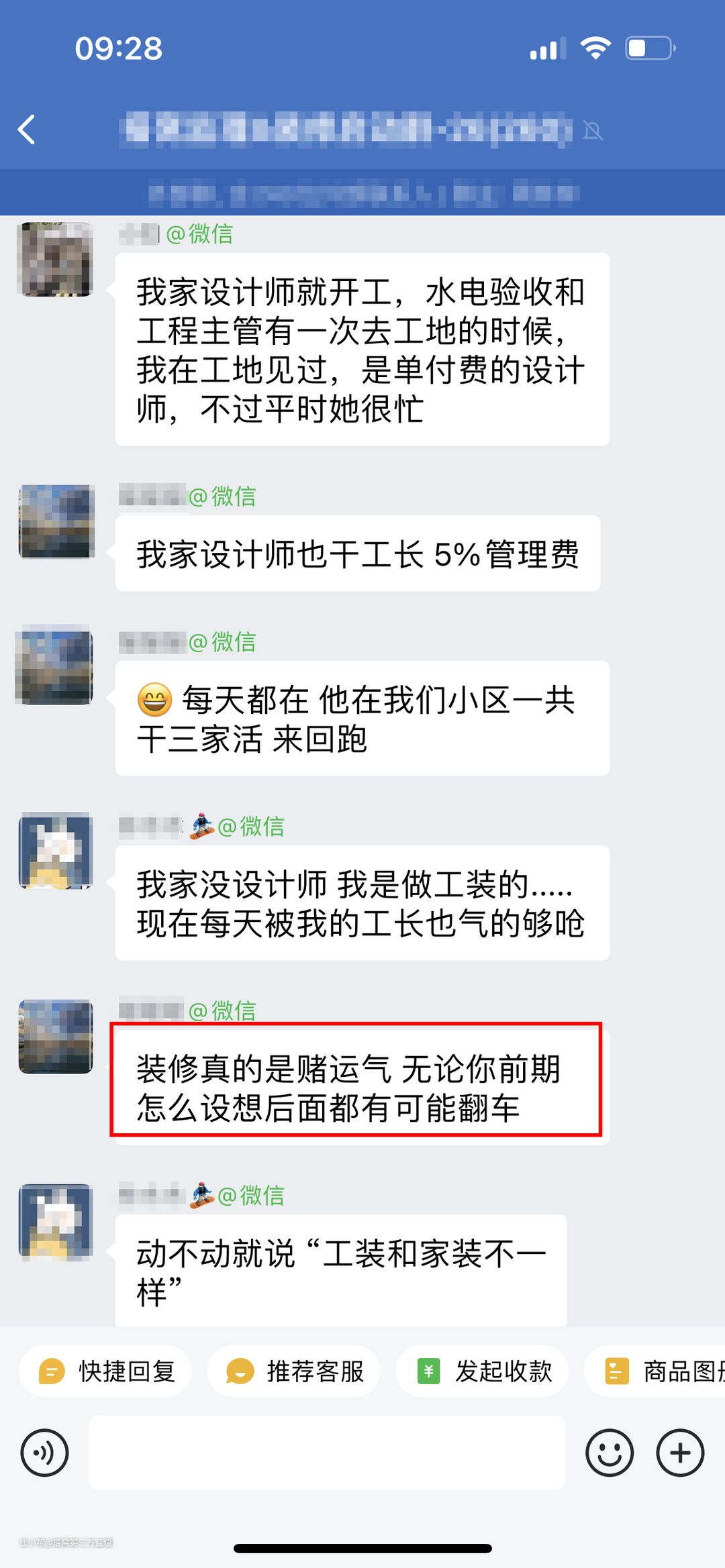725x1568 pixels.
Task: Open avatar beside 装修真的是赌运气 message
Action: [56, 1037]
